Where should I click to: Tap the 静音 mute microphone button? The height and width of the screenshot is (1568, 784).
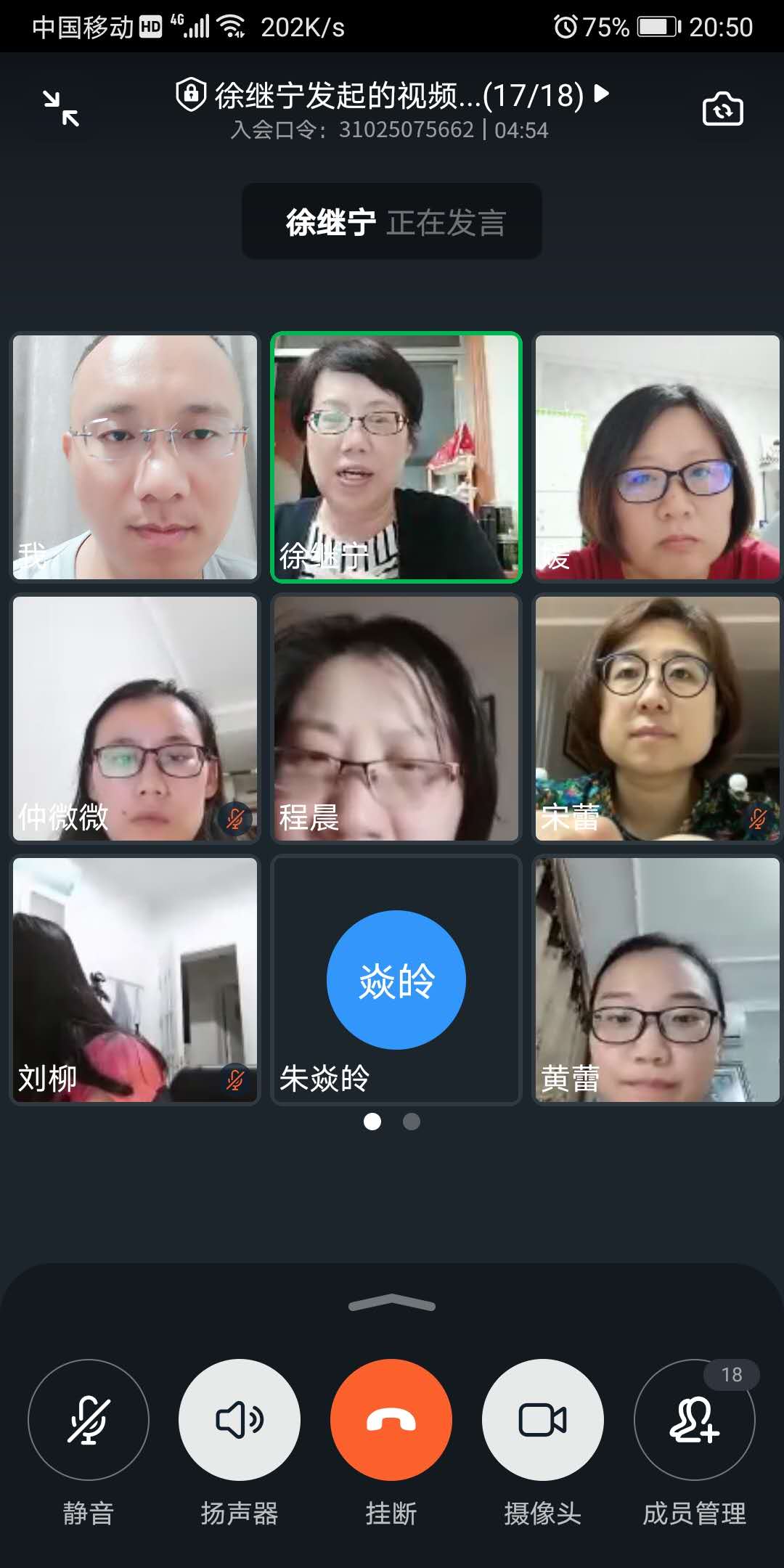(89, 1419)
